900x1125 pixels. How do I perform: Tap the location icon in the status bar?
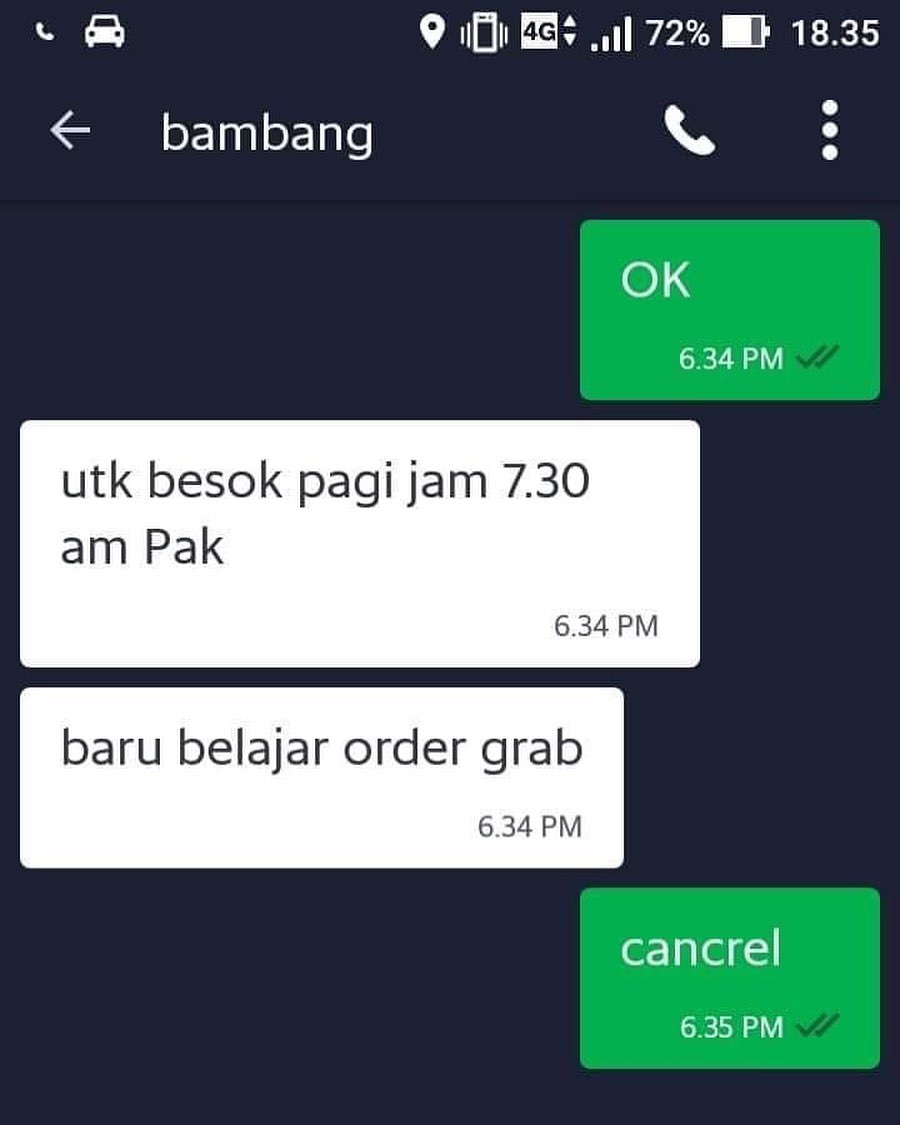(x=432, y=32)
